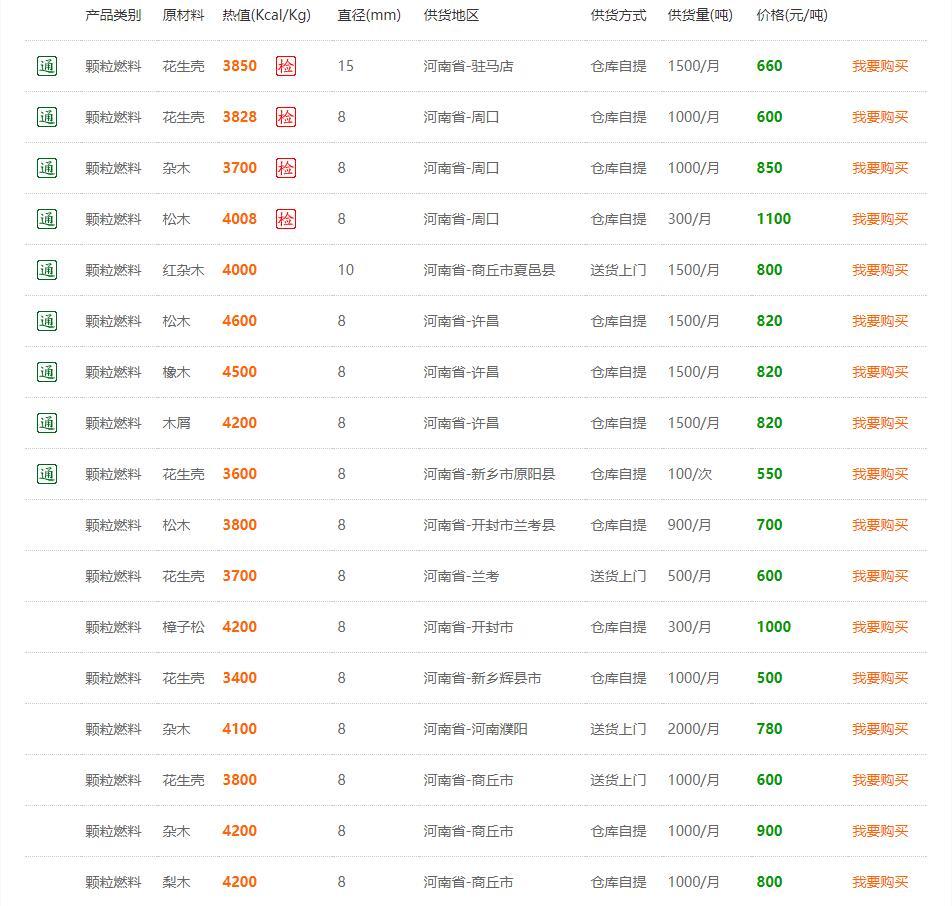Open 我要购买 for 橡木 pellets
The image size is (952, 906).
880,372
